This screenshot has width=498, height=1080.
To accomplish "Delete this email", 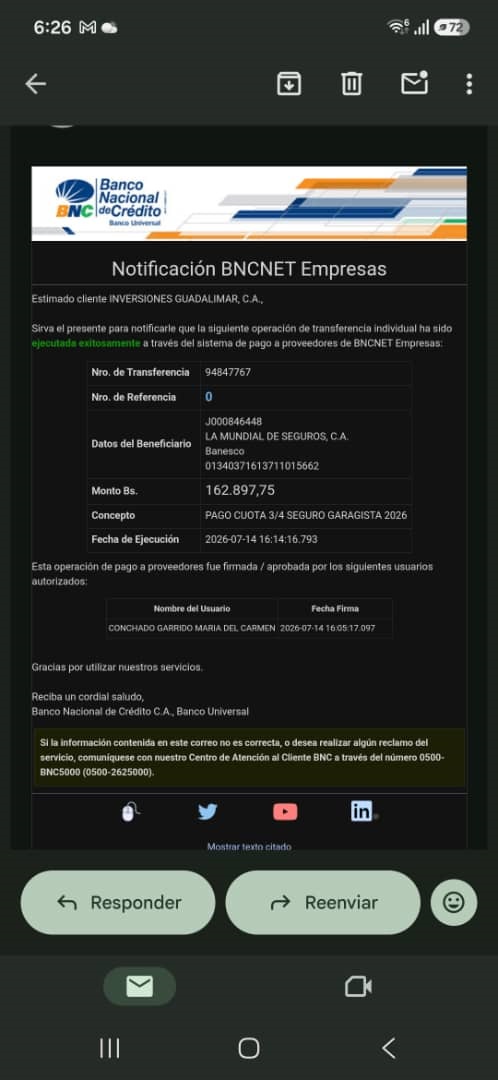I will (351, 84).
